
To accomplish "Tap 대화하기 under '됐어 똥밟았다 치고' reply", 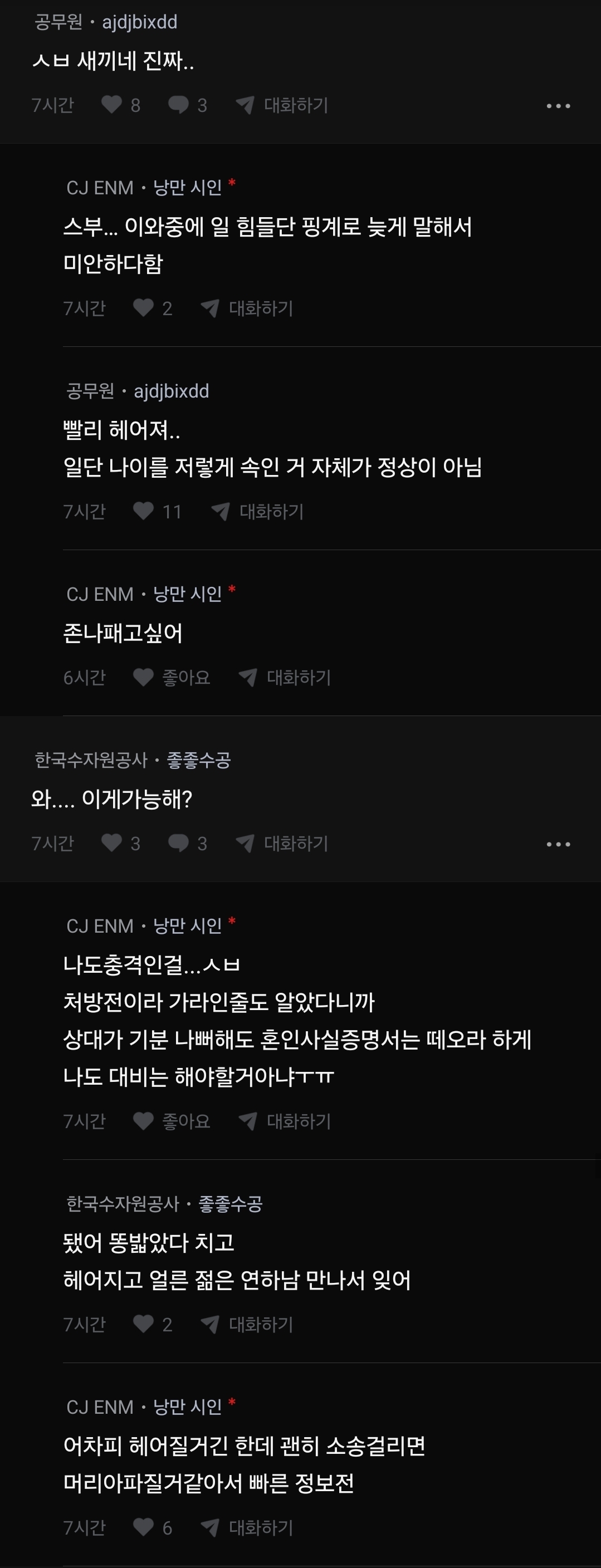I will pyautogui.click(x=247, y=1324).
